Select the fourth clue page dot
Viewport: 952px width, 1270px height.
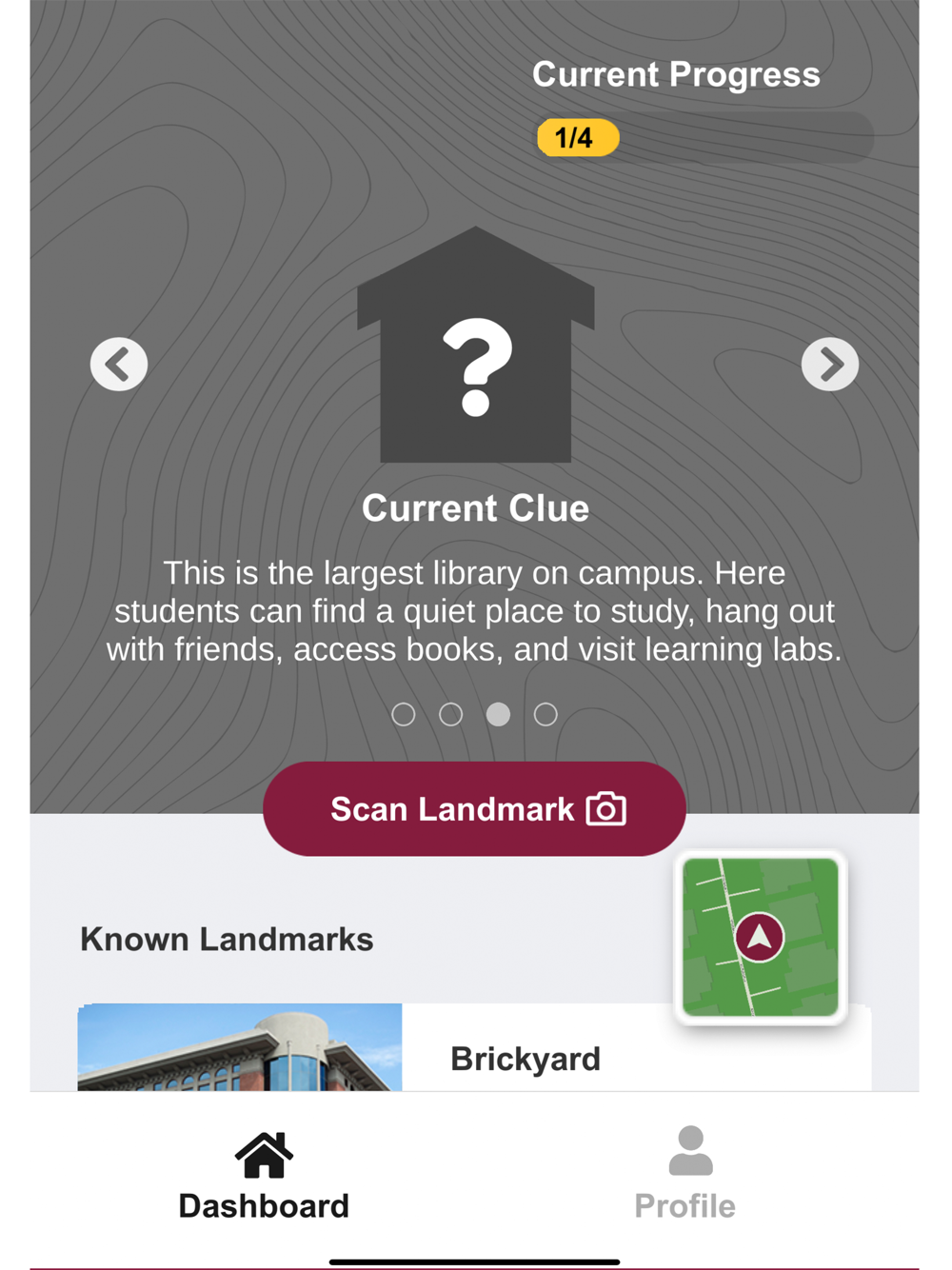pyautogui.click(x=545, y=714)
